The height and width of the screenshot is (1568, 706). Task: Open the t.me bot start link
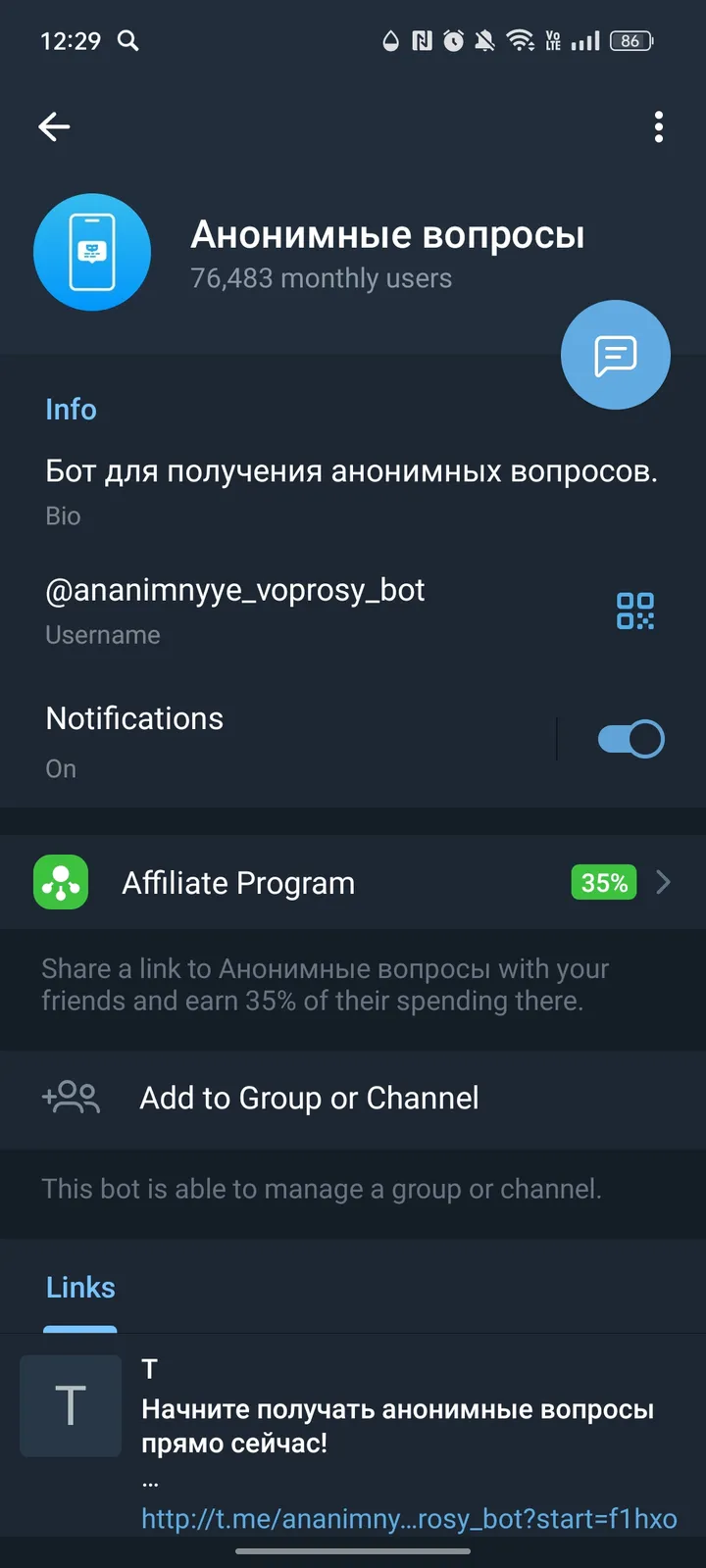409,1518
